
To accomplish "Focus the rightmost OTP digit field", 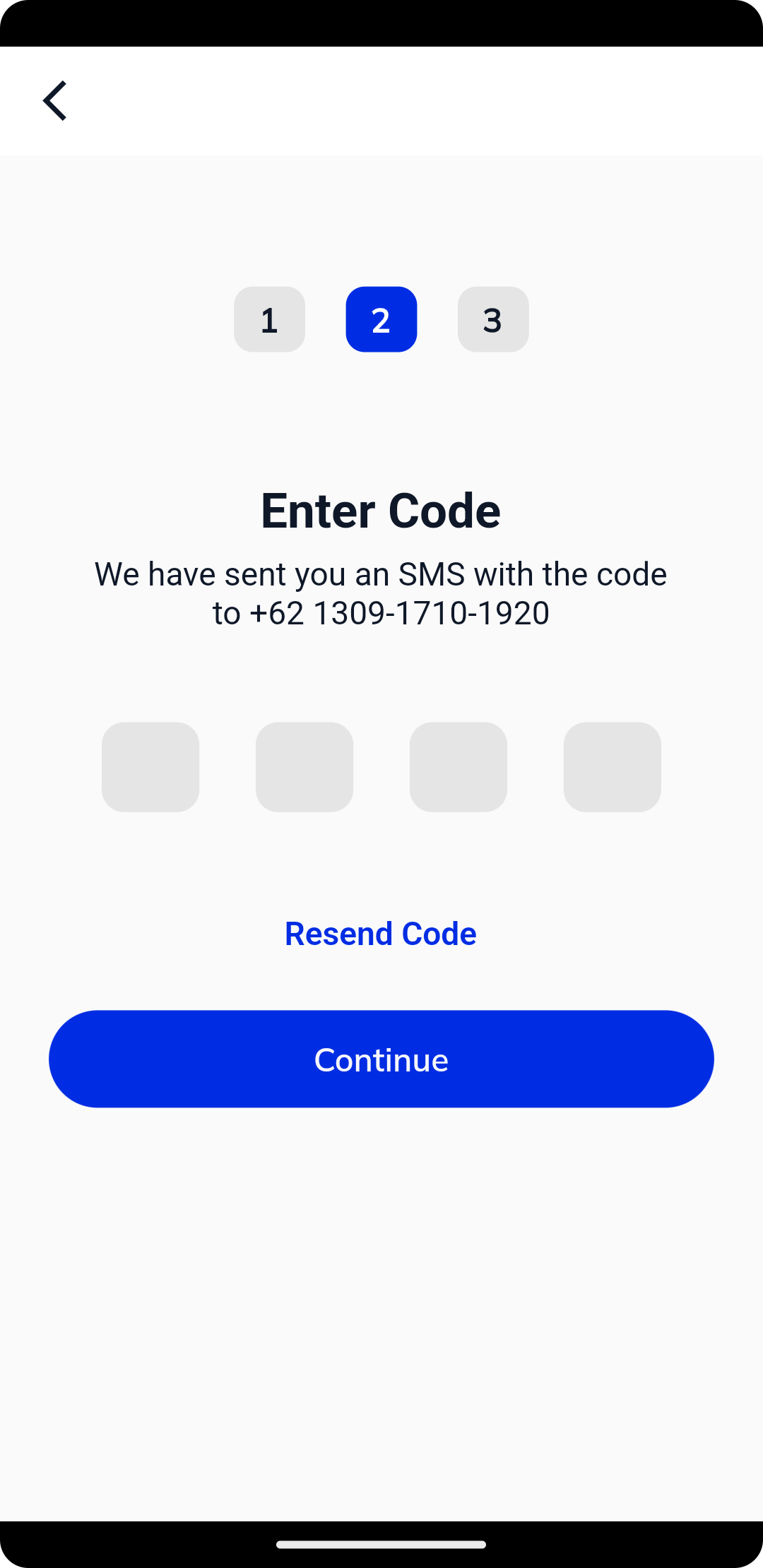I will tap(612, 767).
